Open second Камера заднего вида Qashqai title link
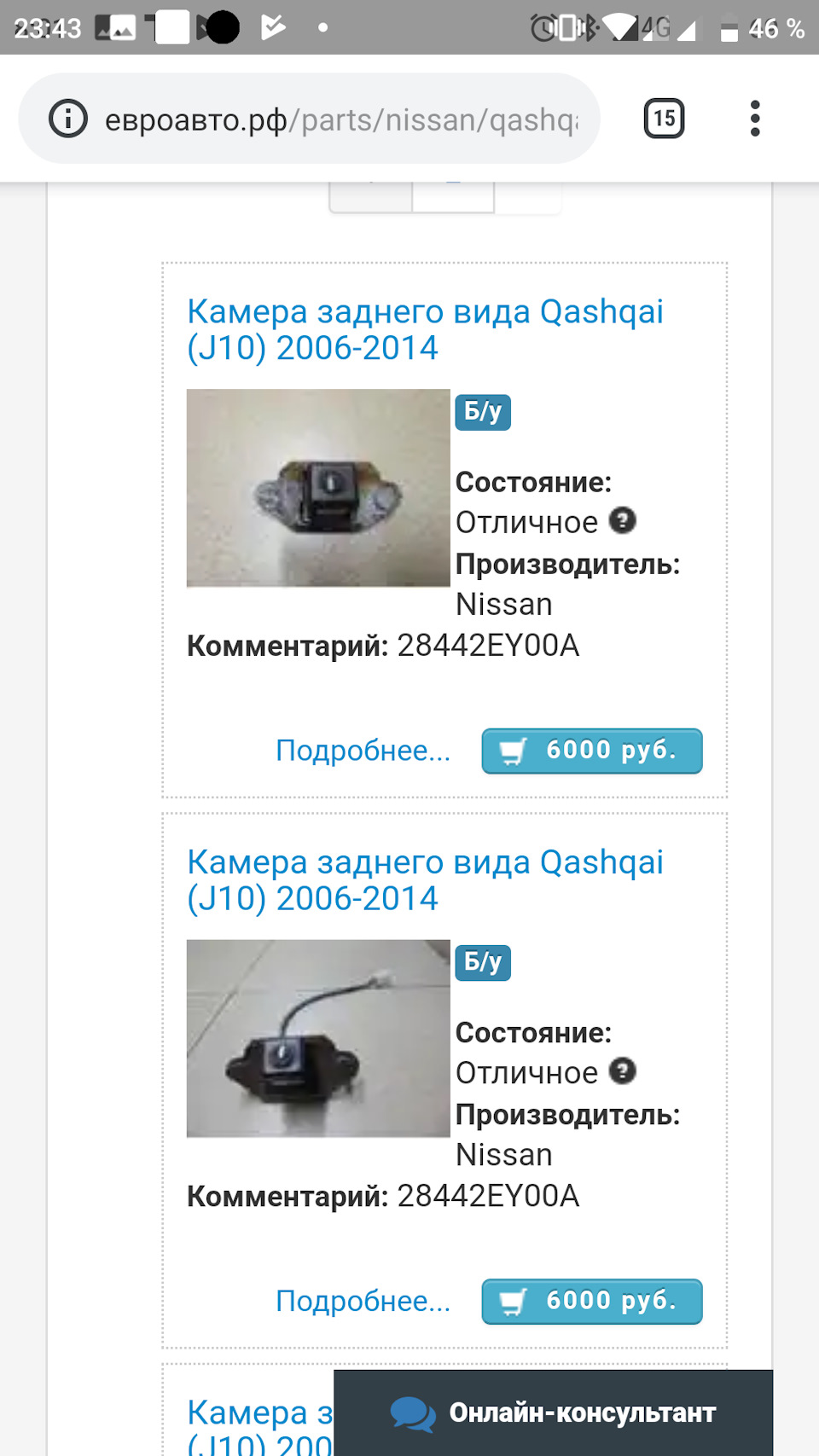819x1456 pixels. 424,880
